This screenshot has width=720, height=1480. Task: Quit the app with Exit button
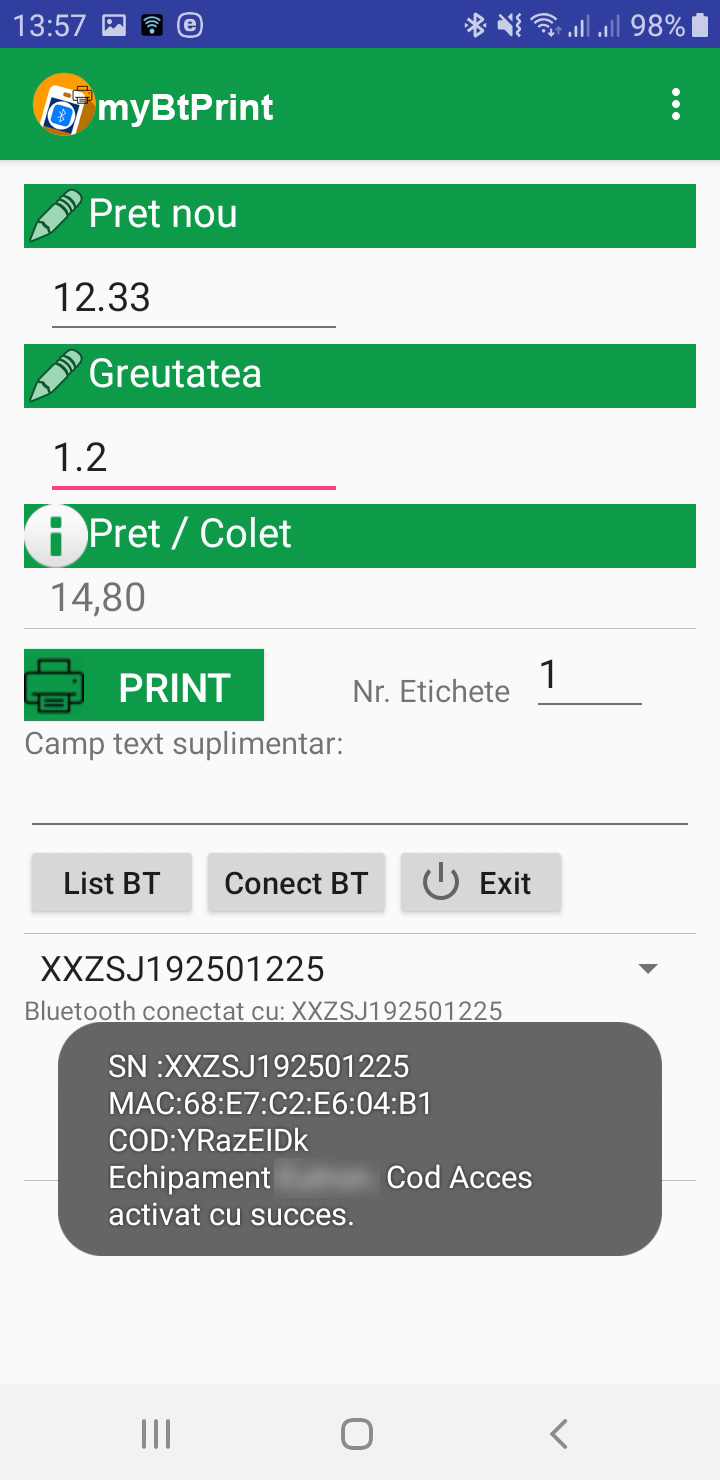coord(481,883)
